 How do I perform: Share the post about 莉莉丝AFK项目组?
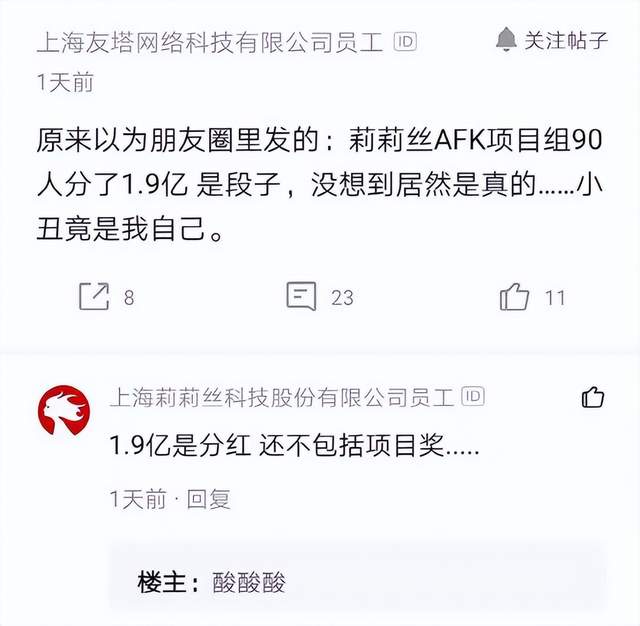coord(95,296)
